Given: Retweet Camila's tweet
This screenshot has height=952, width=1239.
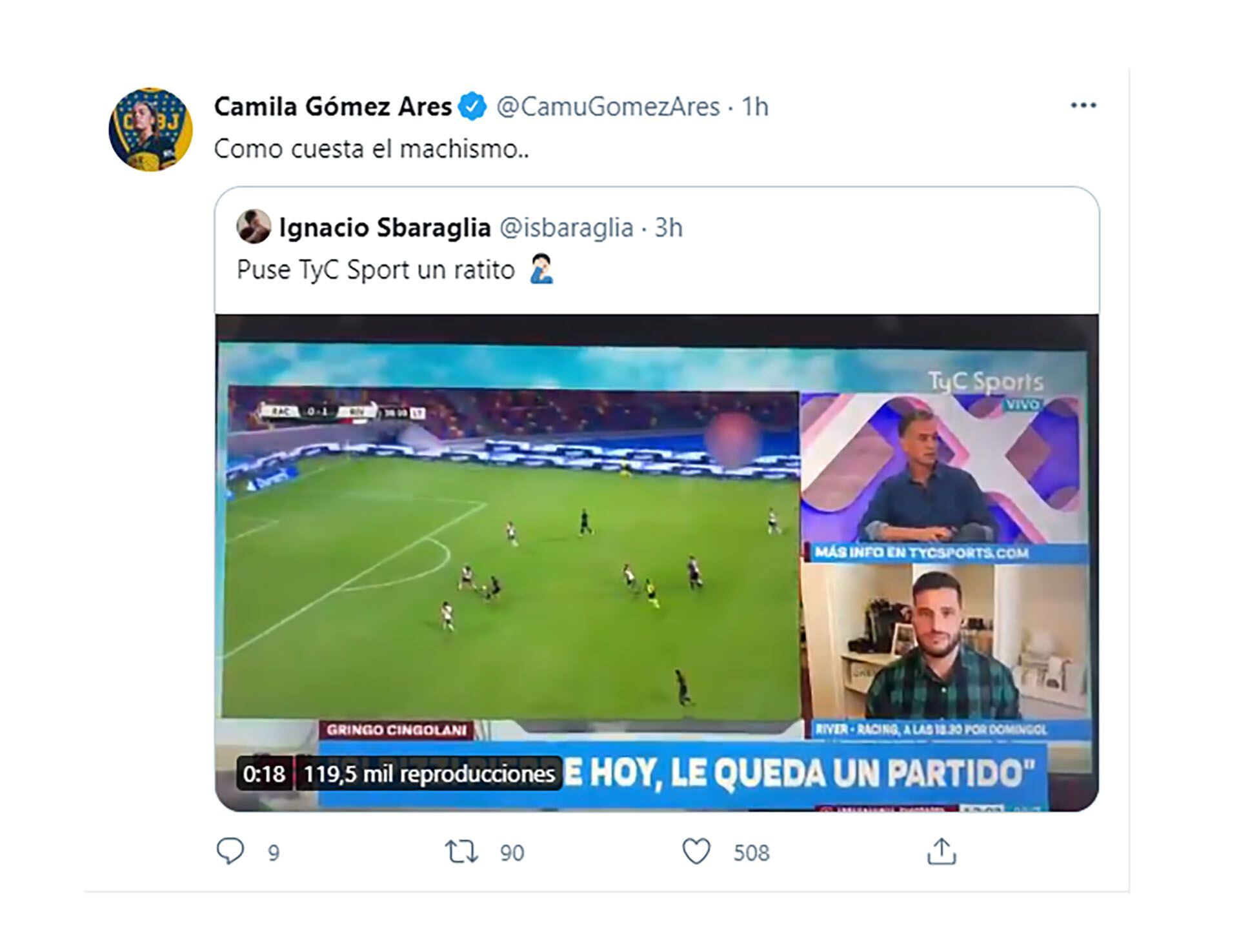Looking at the screenshot, I should [462, 852].
